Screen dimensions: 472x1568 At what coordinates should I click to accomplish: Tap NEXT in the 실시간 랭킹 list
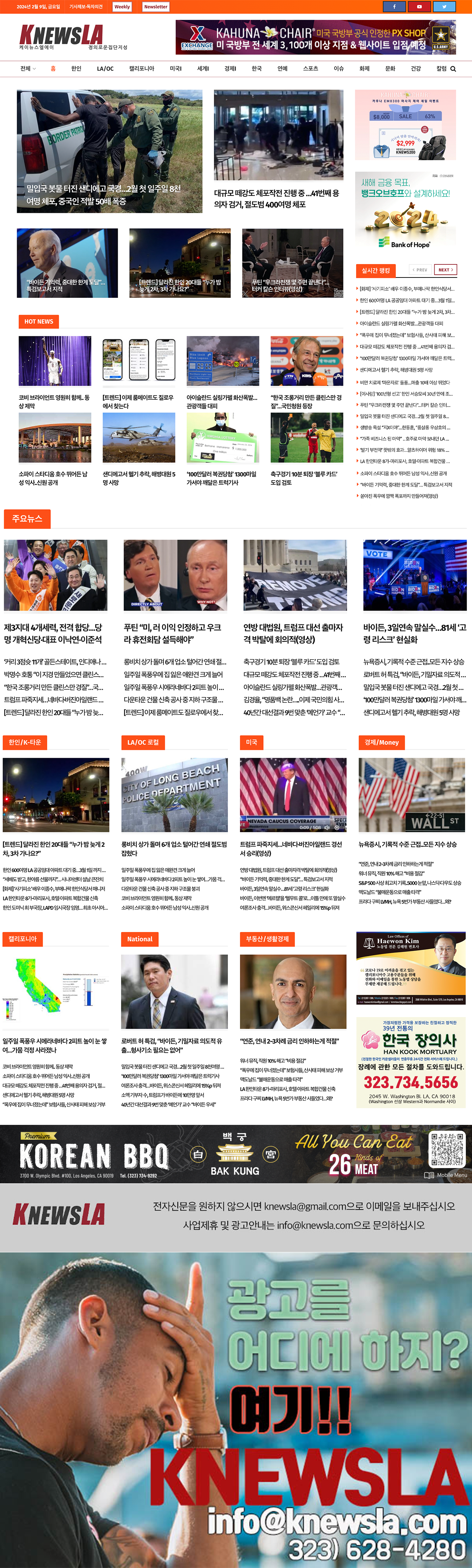(x=445, y=270)
